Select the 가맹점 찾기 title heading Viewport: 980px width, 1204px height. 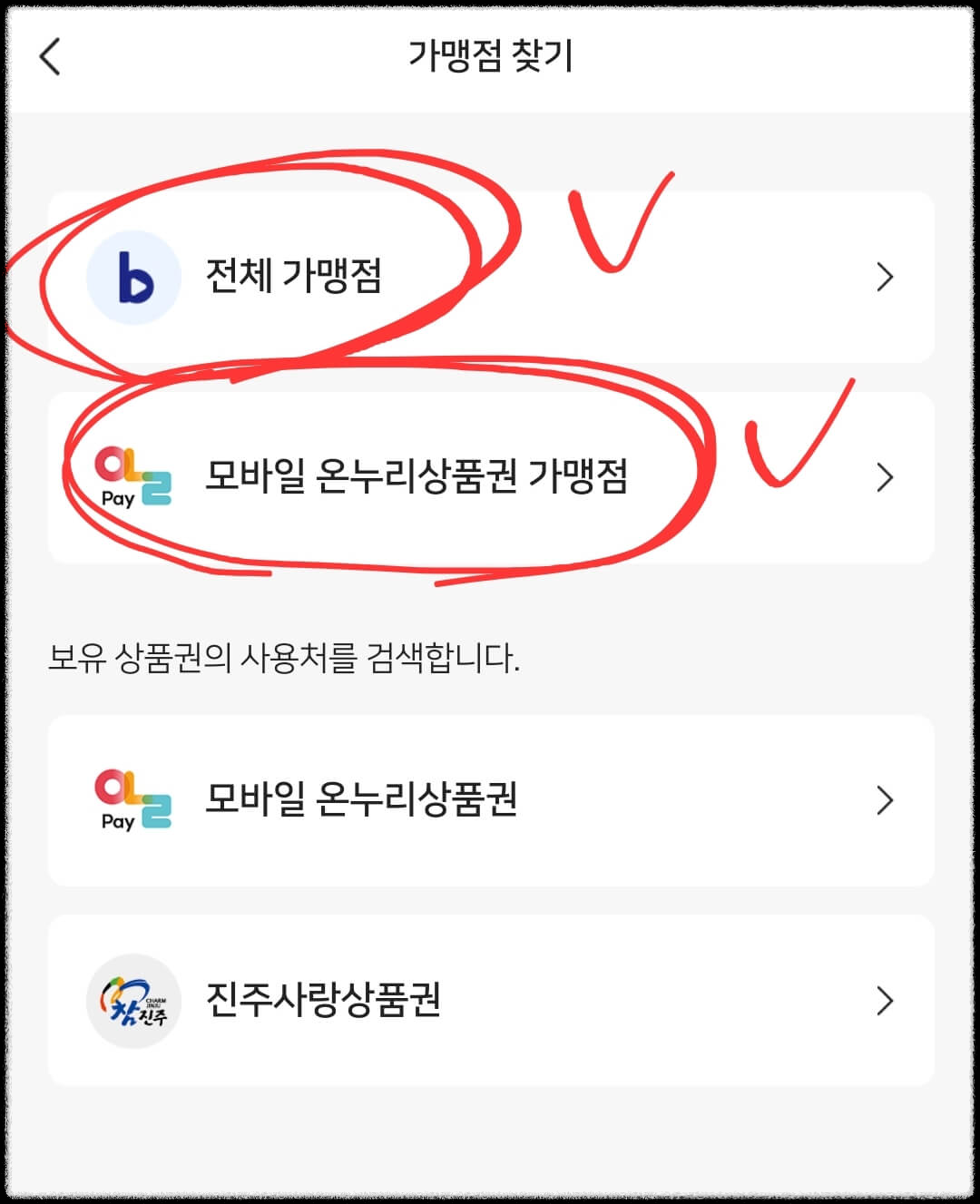pos(490,54)
